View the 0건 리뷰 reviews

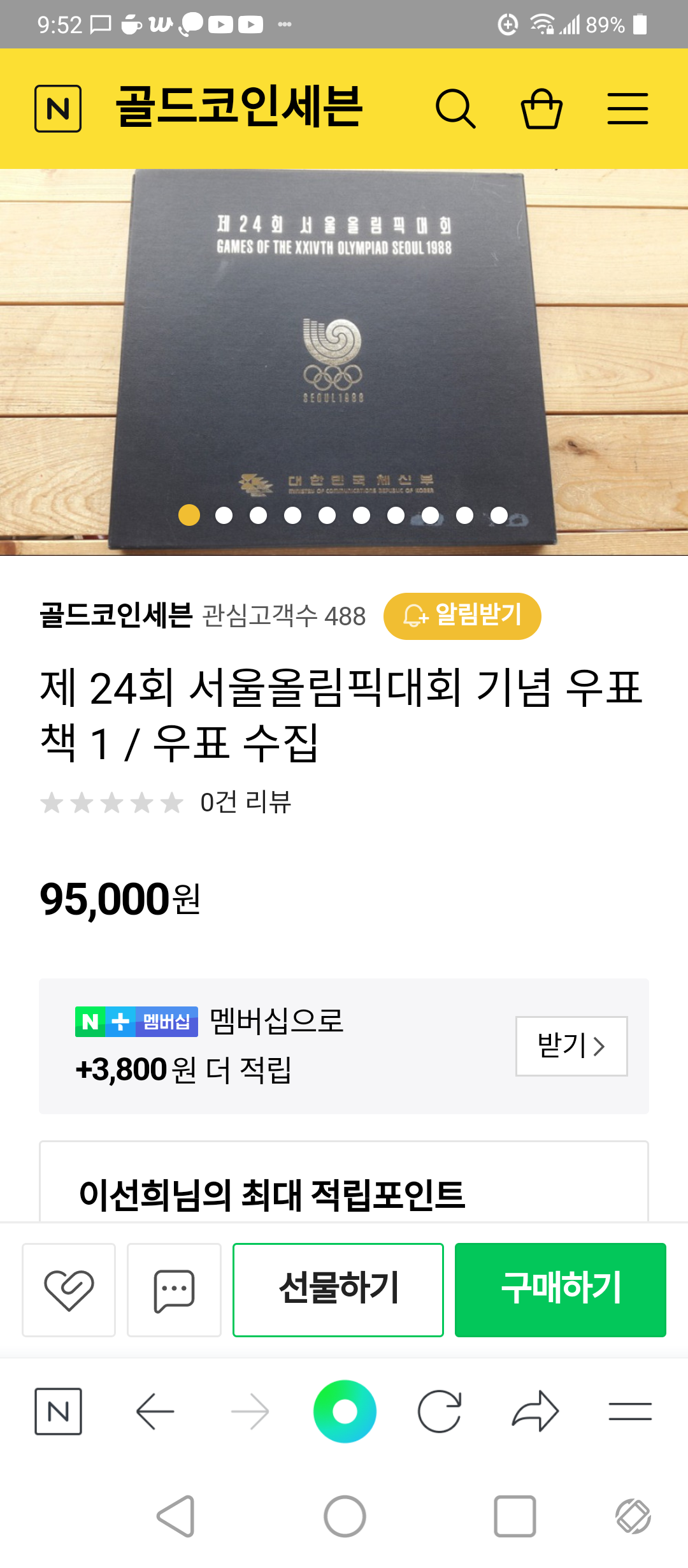coord(245,802)
